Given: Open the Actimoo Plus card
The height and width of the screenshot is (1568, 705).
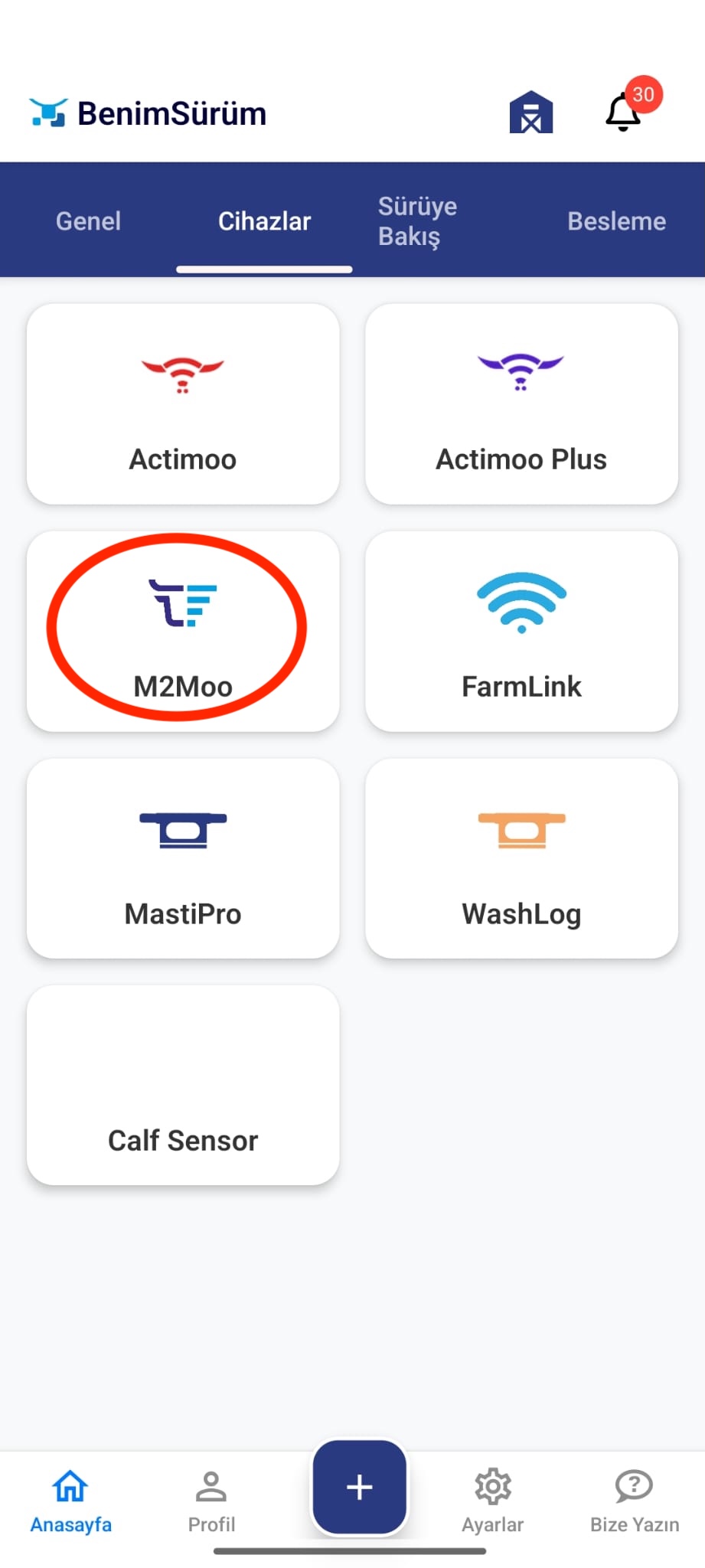Looking at the screenshot, I should point(521,404).
